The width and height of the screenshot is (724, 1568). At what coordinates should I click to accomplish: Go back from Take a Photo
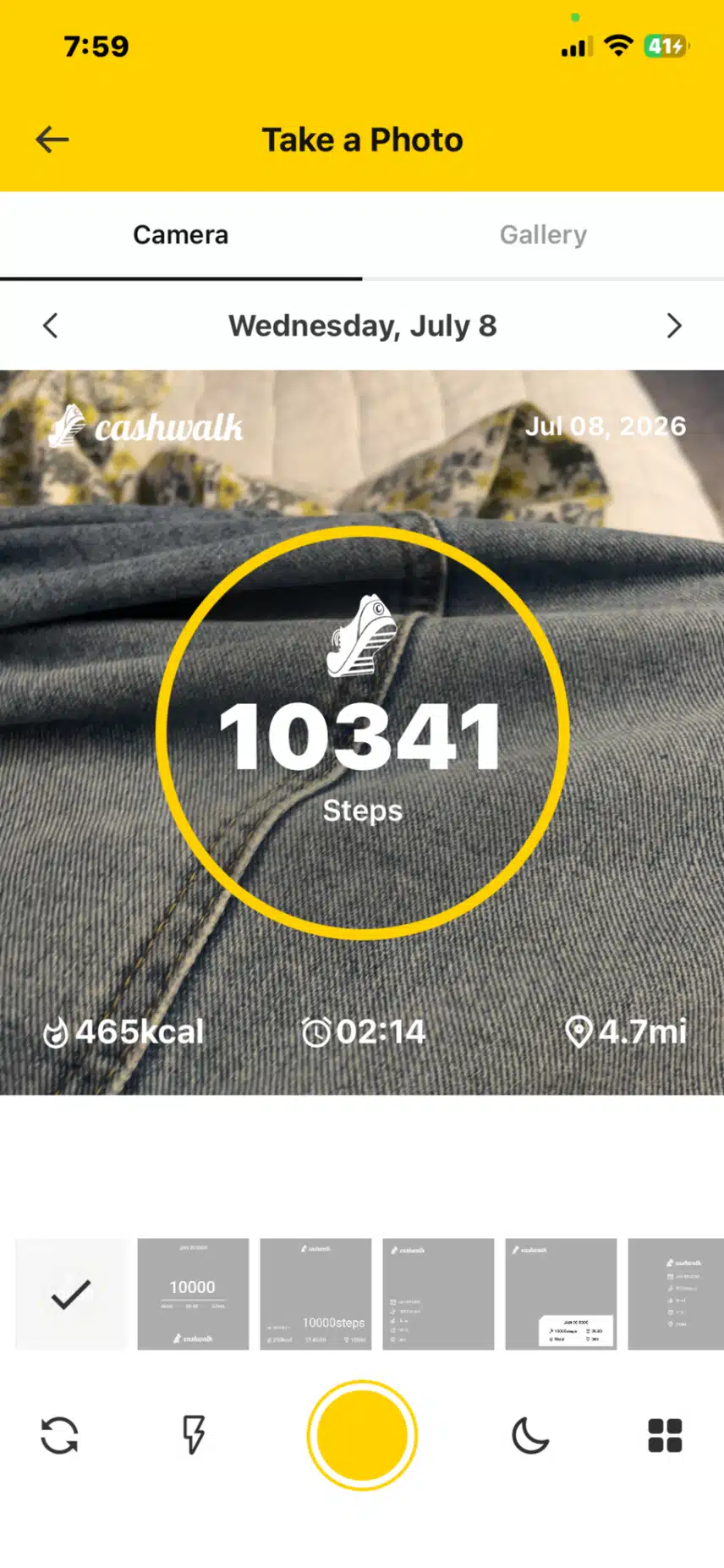(52, 140)
